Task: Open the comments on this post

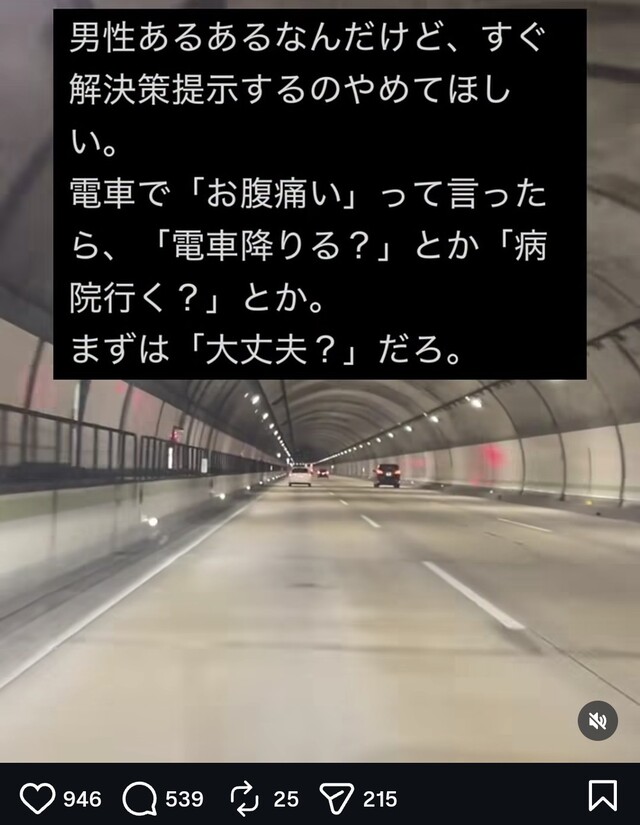Action: point(140,797)
